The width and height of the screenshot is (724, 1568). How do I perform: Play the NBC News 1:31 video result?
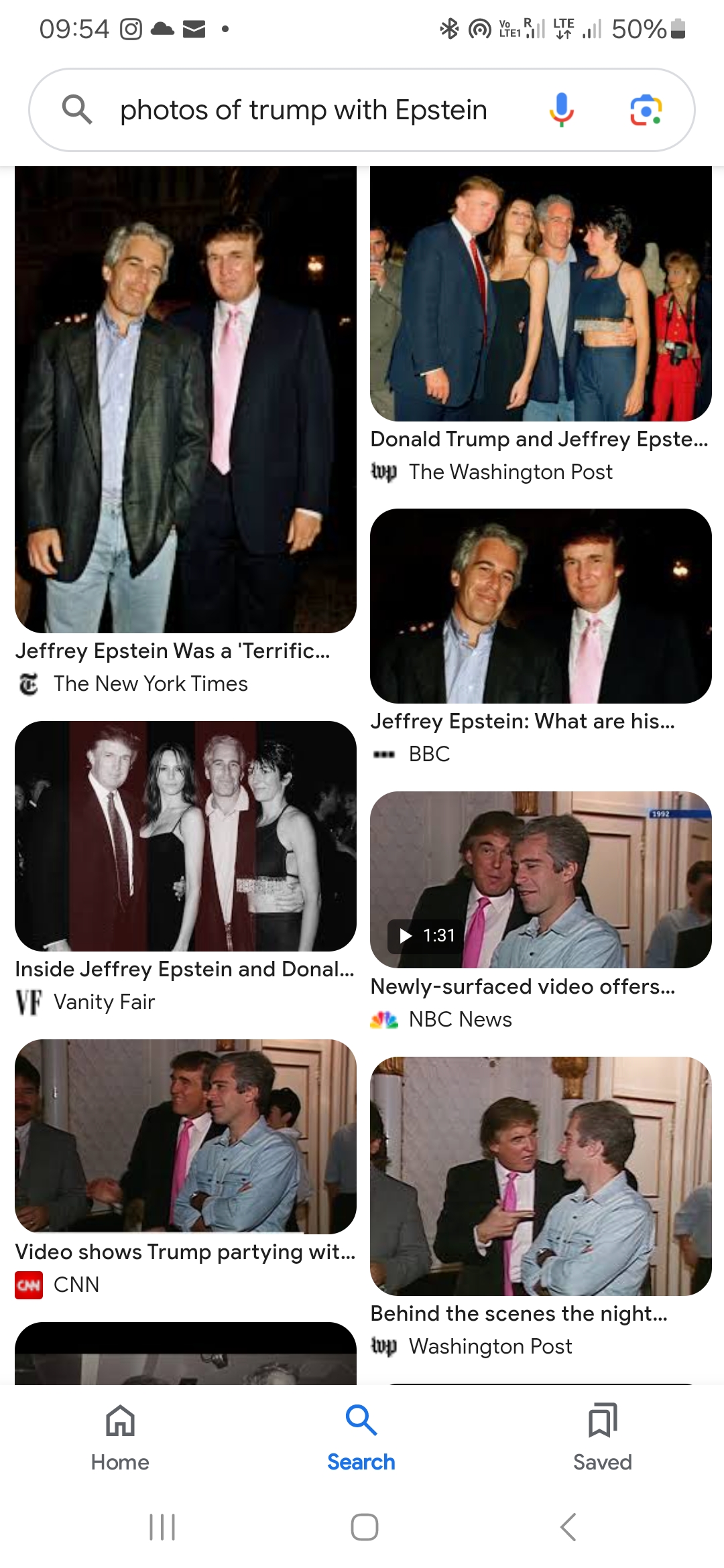point(540,879)
